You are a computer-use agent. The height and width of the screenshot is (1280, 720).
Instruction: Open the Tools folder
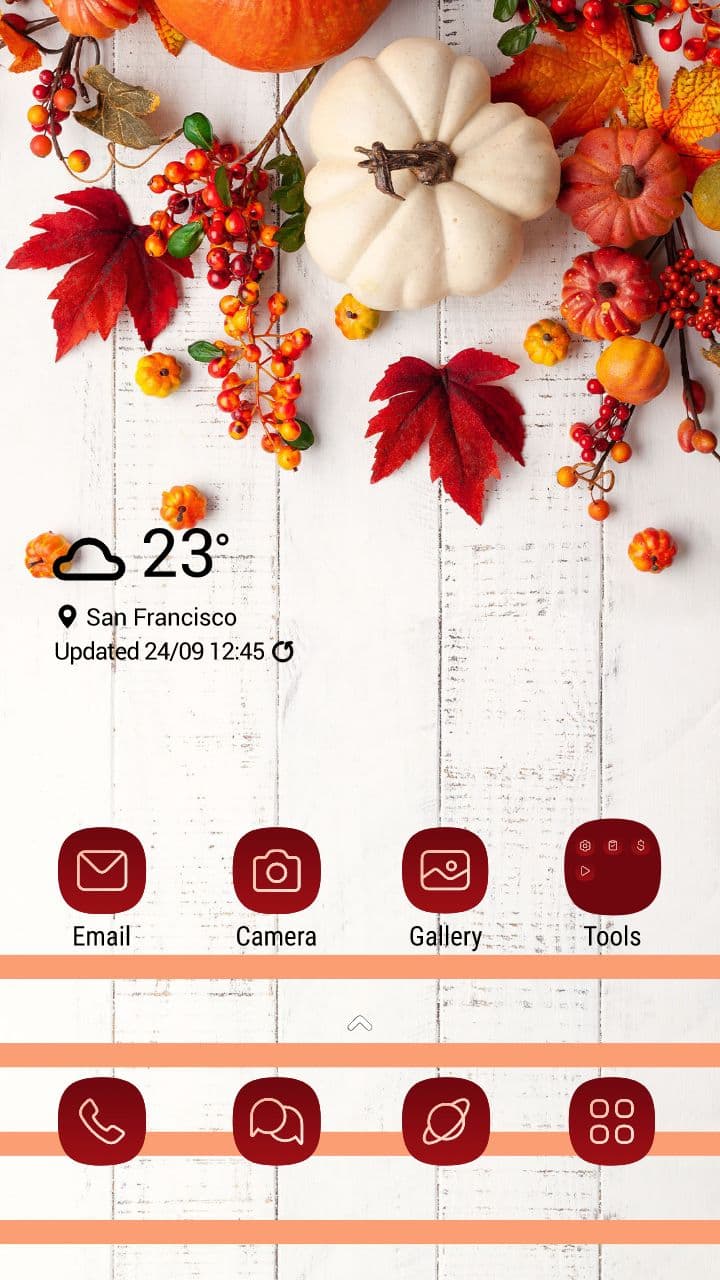pyautogui.click(x=612, y=868)
